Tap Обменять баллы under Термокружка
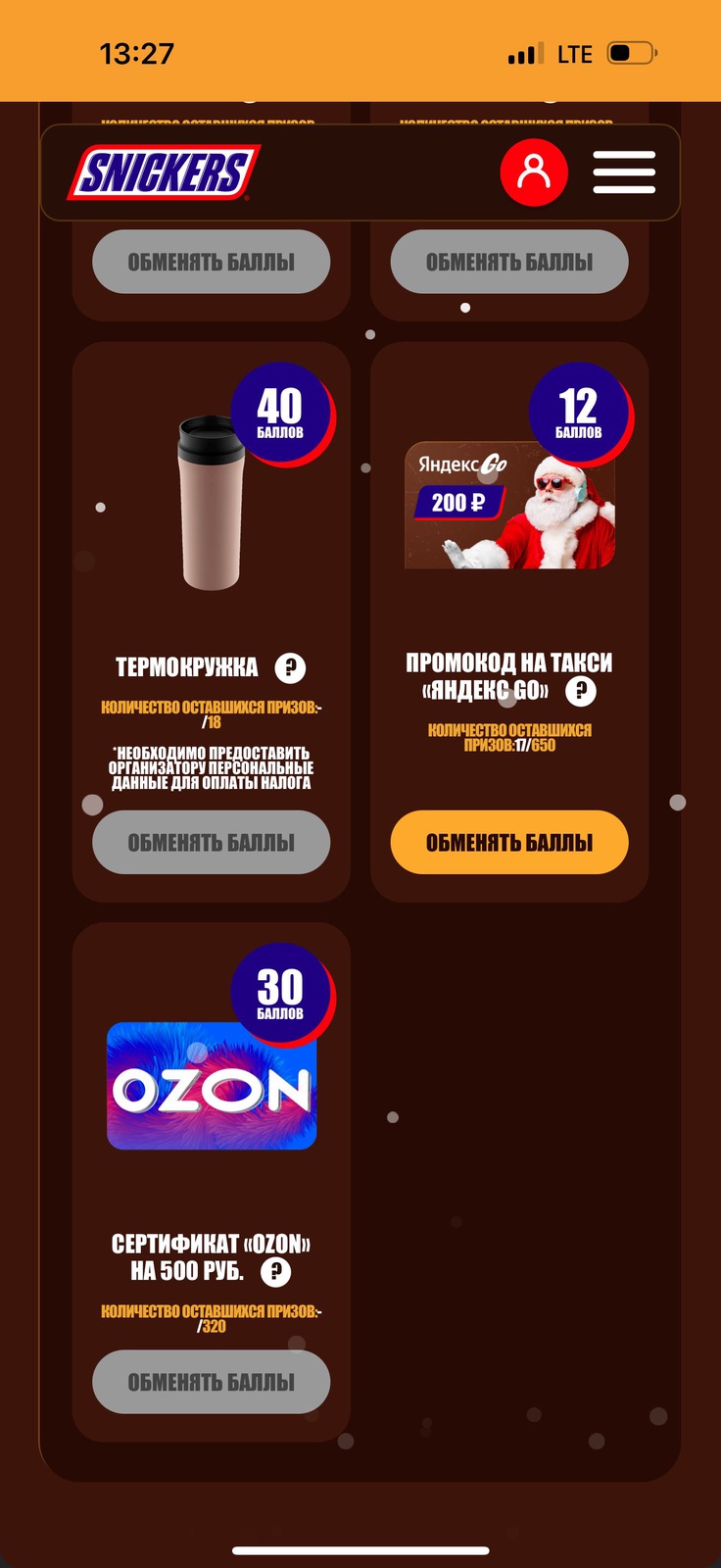Viewport: 721px width, 1568px height. [x=211, y=842]
